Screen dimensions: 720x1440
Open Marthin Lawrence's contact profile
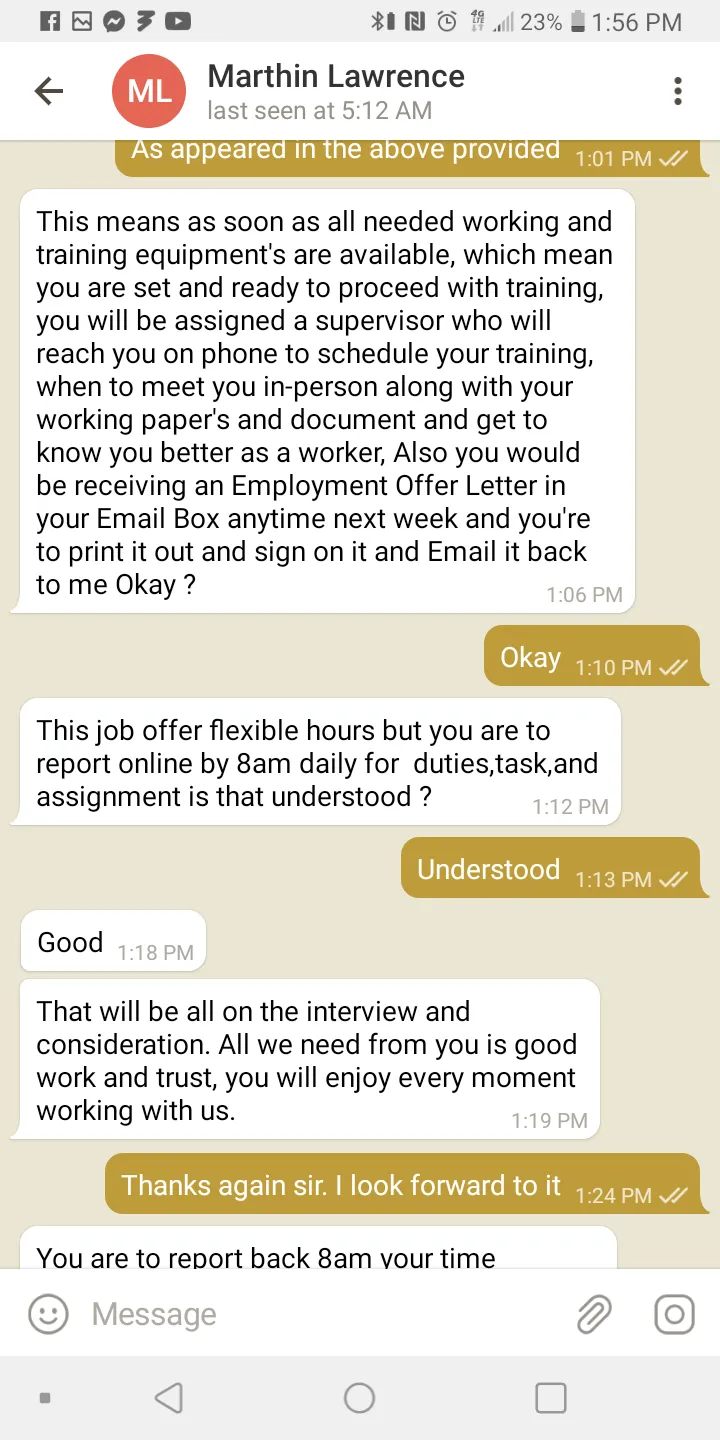[336, 91]
